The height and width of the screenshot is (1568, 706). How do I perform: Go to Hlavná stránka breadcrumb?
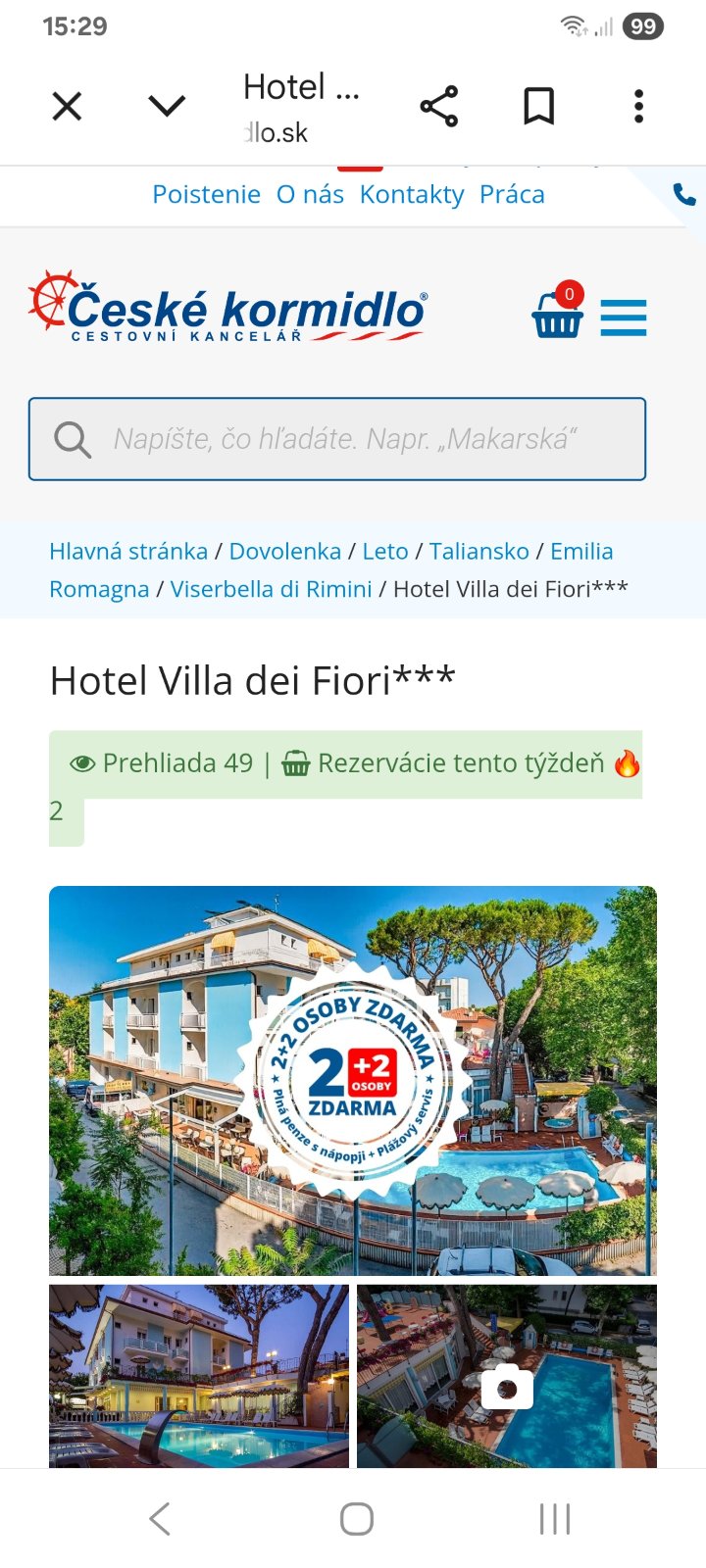pos(128,551)
